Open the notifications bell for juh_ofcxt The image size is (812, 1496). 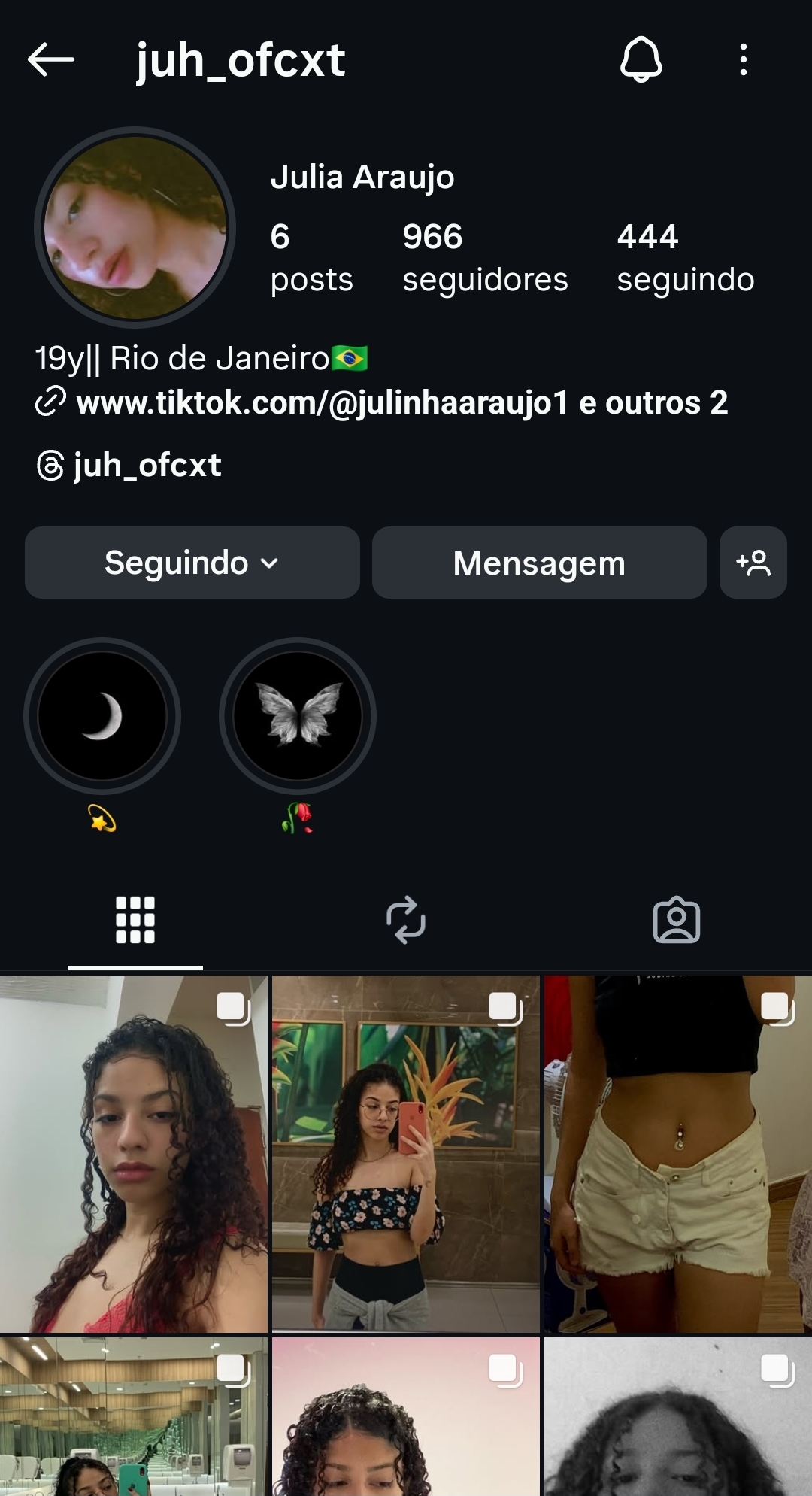tap(641, 59)
